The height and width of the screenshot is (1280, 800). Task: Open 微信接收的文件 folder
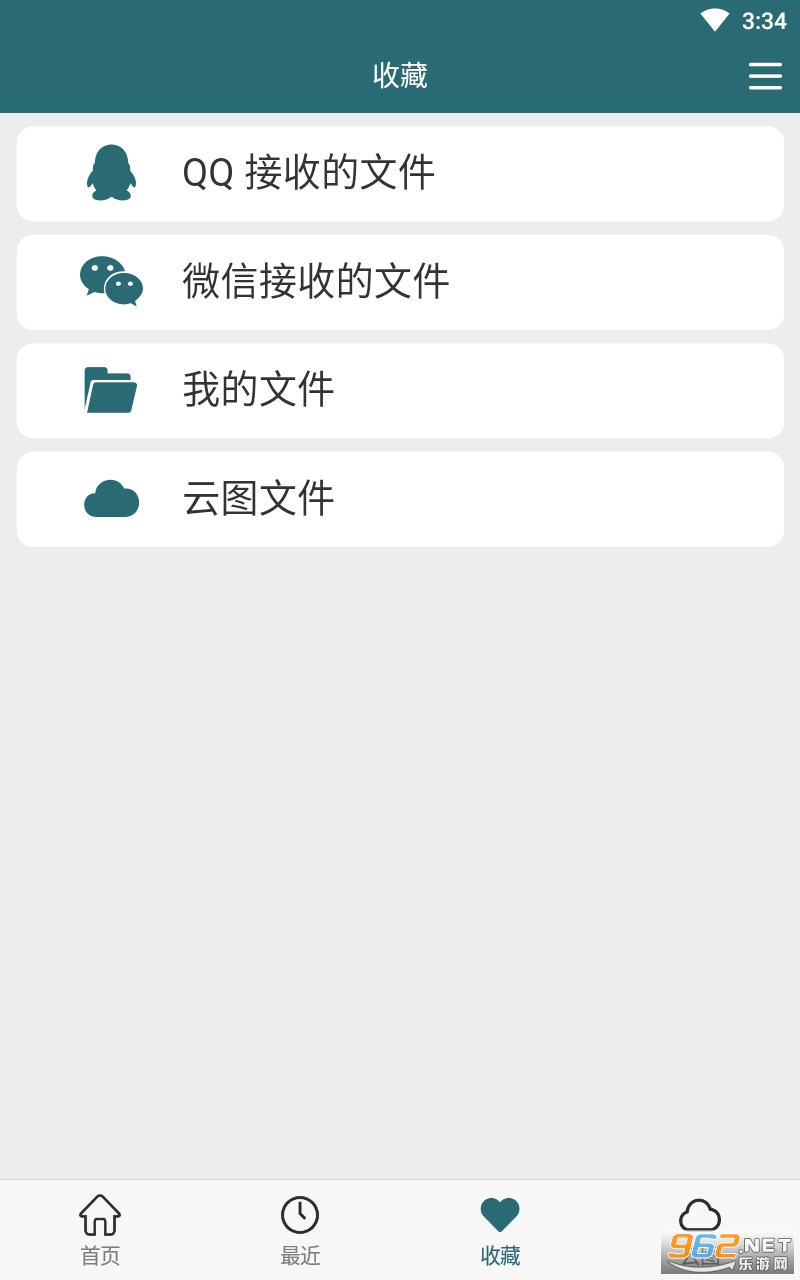tap(400, 282)
